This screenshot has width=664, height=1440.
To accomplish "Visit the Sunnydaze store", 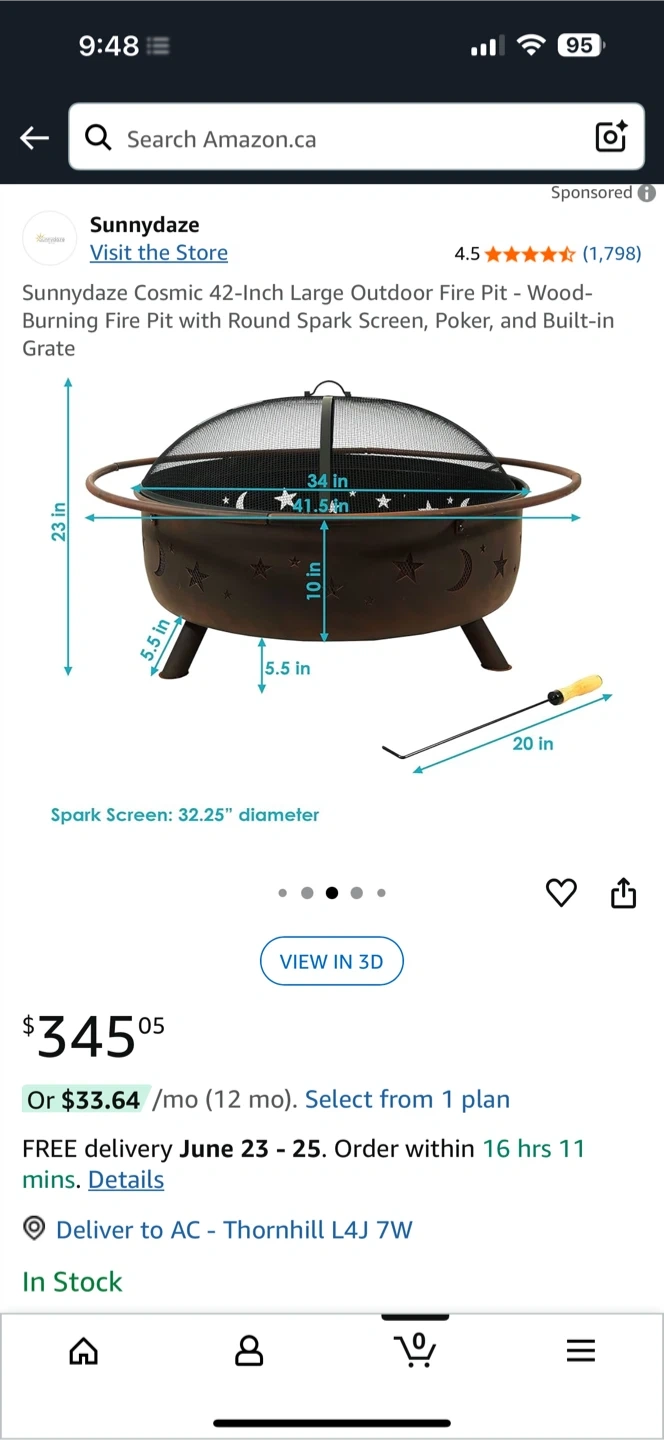I will click(159, 253).
